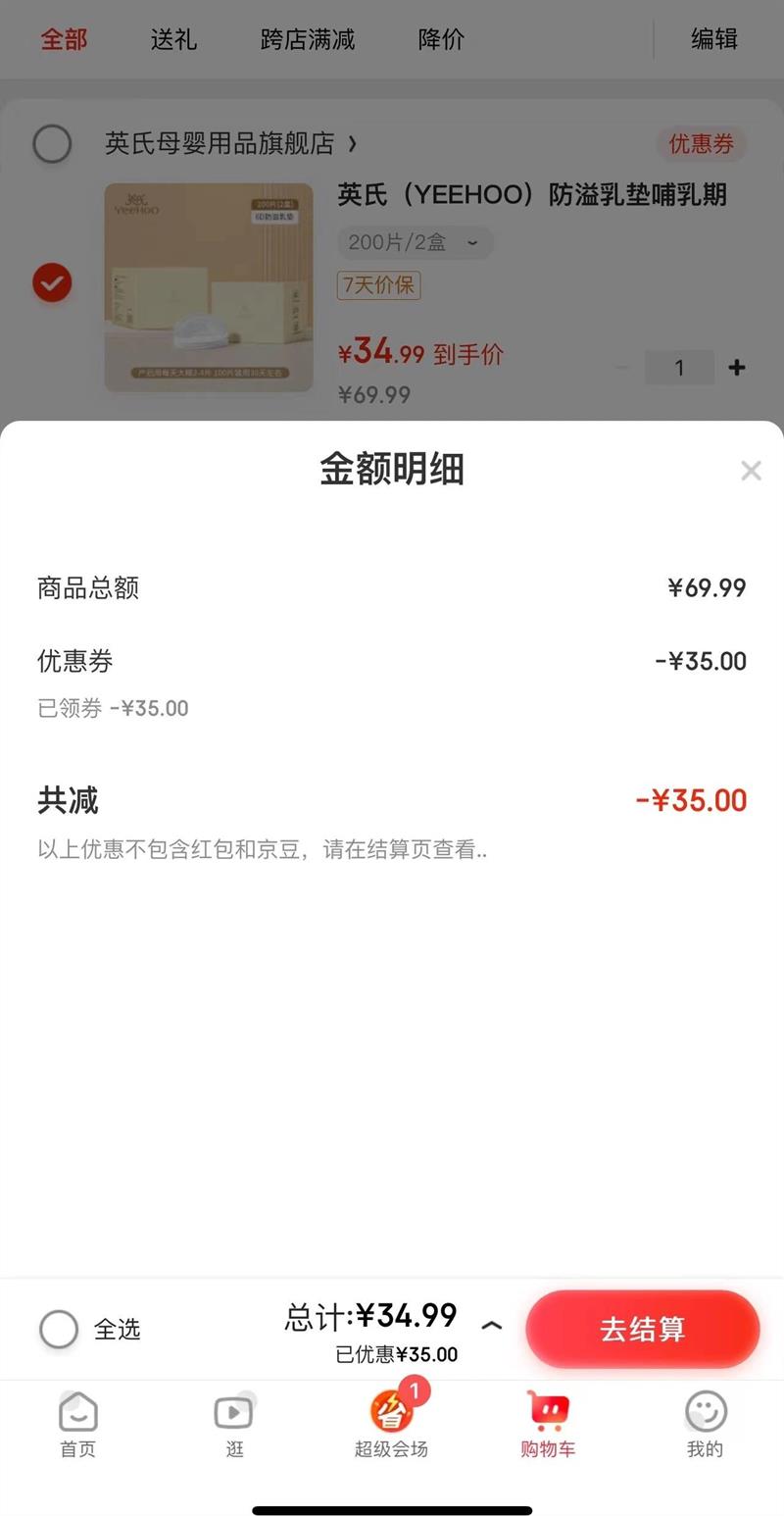Image resolution: width=784 pixels, height=1516 pixels.
Task: Switch to the 逛 tab
Action: click(234, 1425)
